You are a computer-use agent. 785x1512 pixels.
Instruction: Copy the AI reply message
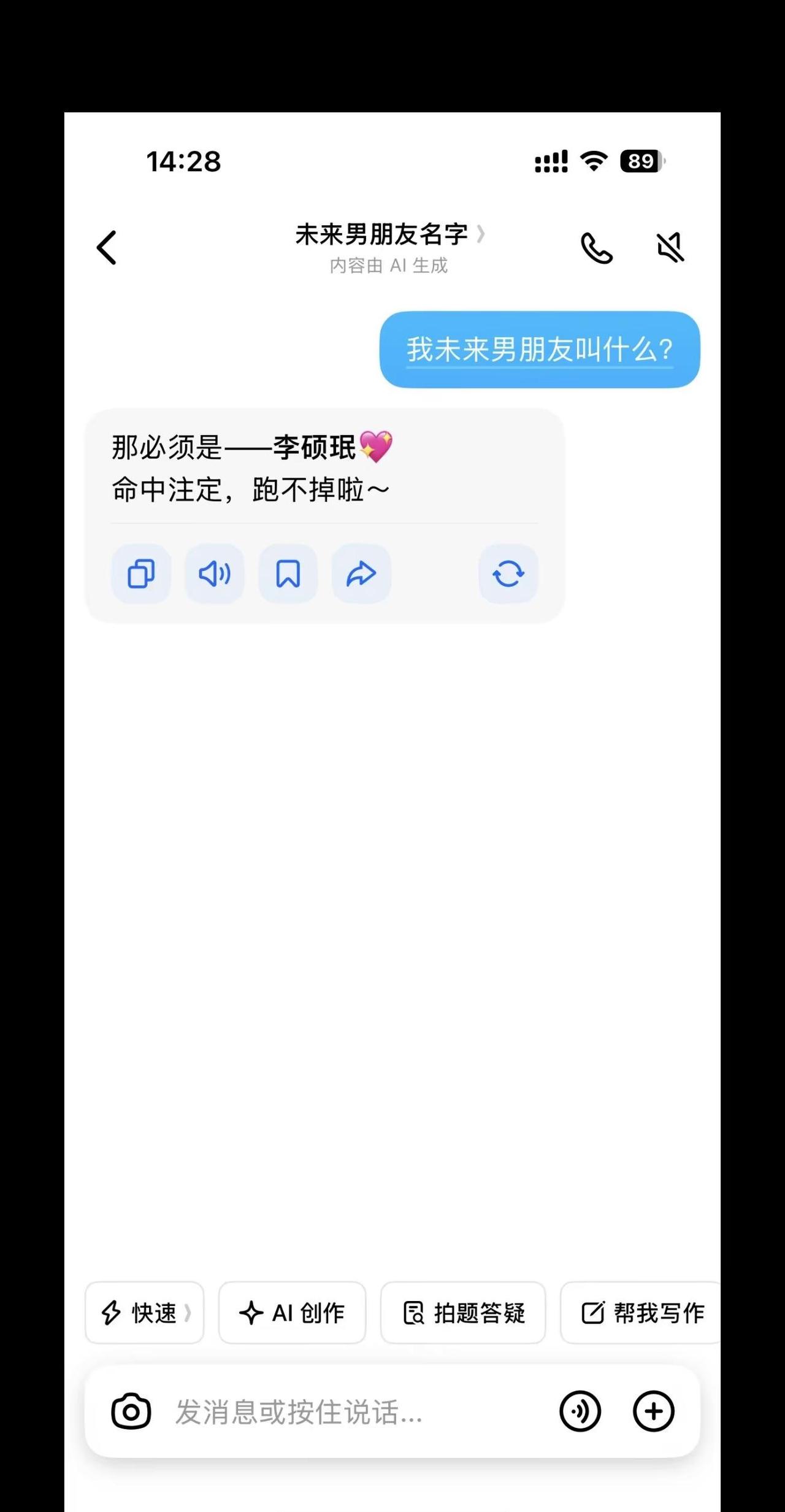pyautogui.click(x=140, y=573)
